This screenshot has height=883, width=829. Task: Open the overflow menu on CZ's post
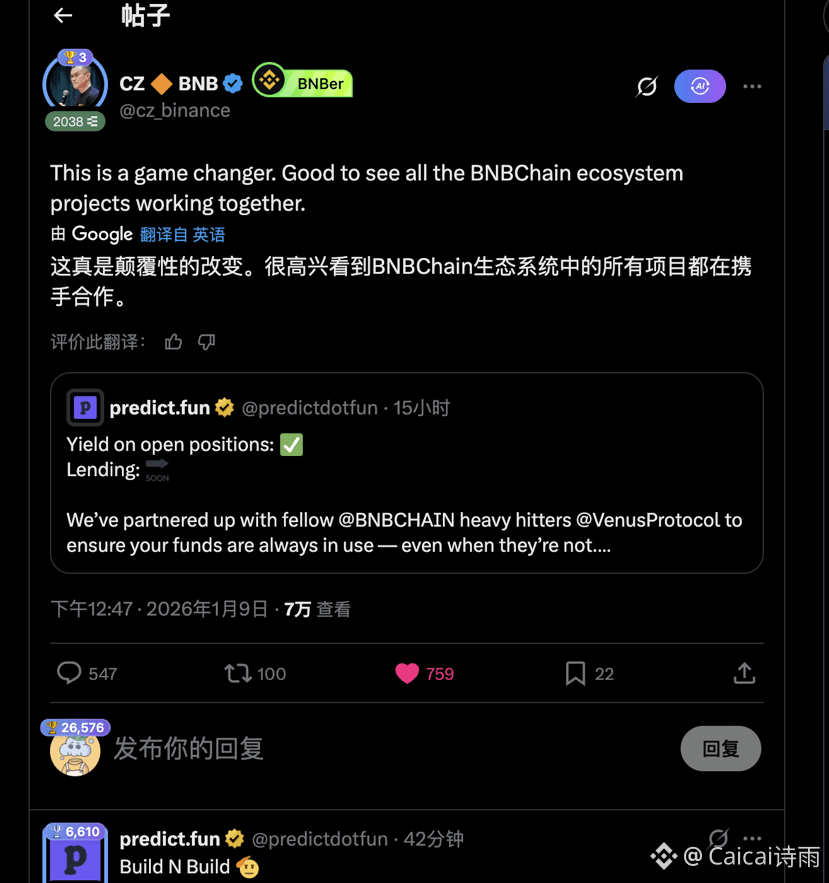point(752,87)
